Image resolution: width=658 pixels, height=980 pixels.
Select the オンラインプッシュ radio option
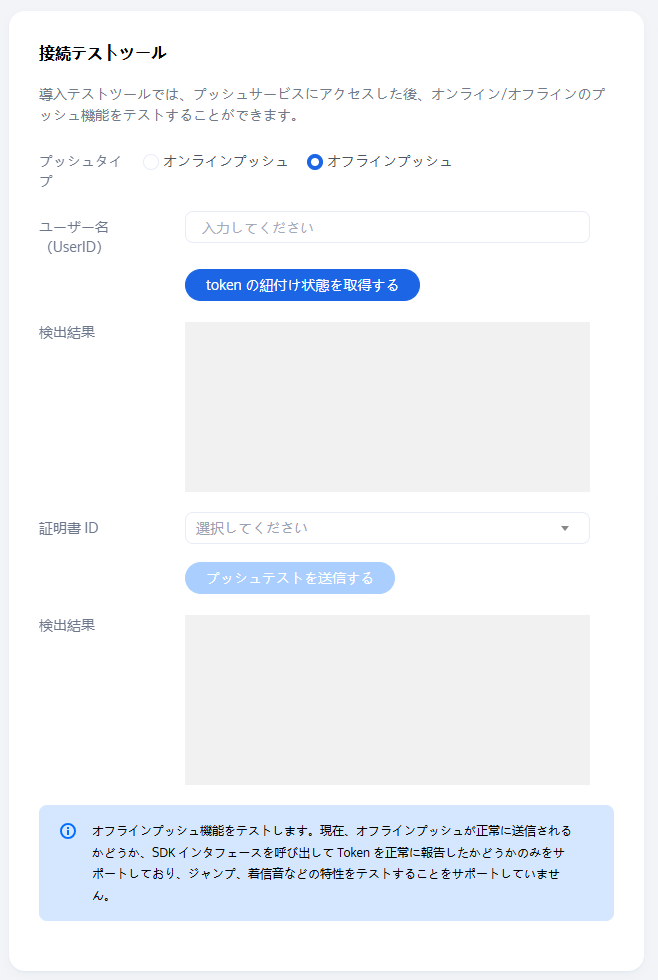(152, 162)
